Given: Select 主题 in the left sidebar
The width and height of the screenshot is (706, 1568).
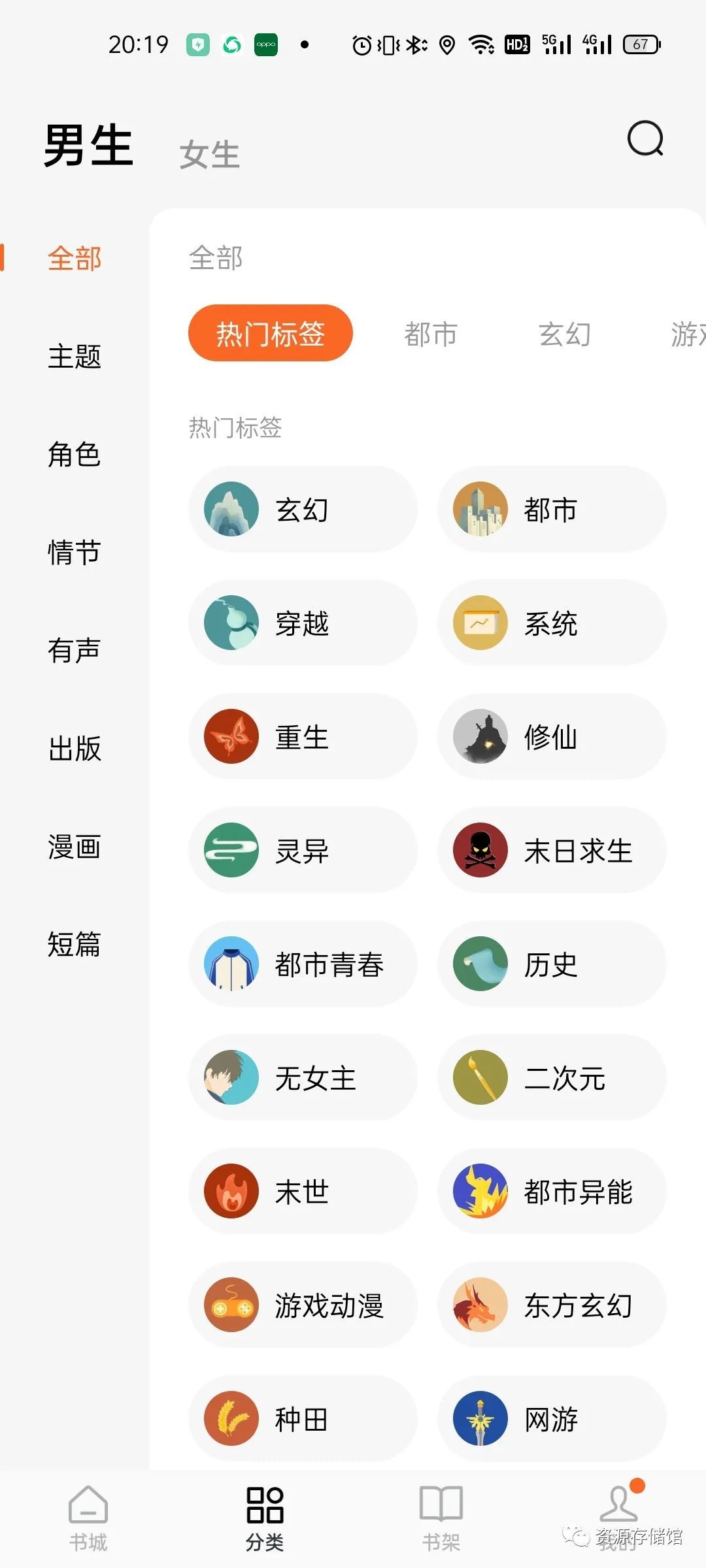Looking at the screenshot, I should point(74,357).
